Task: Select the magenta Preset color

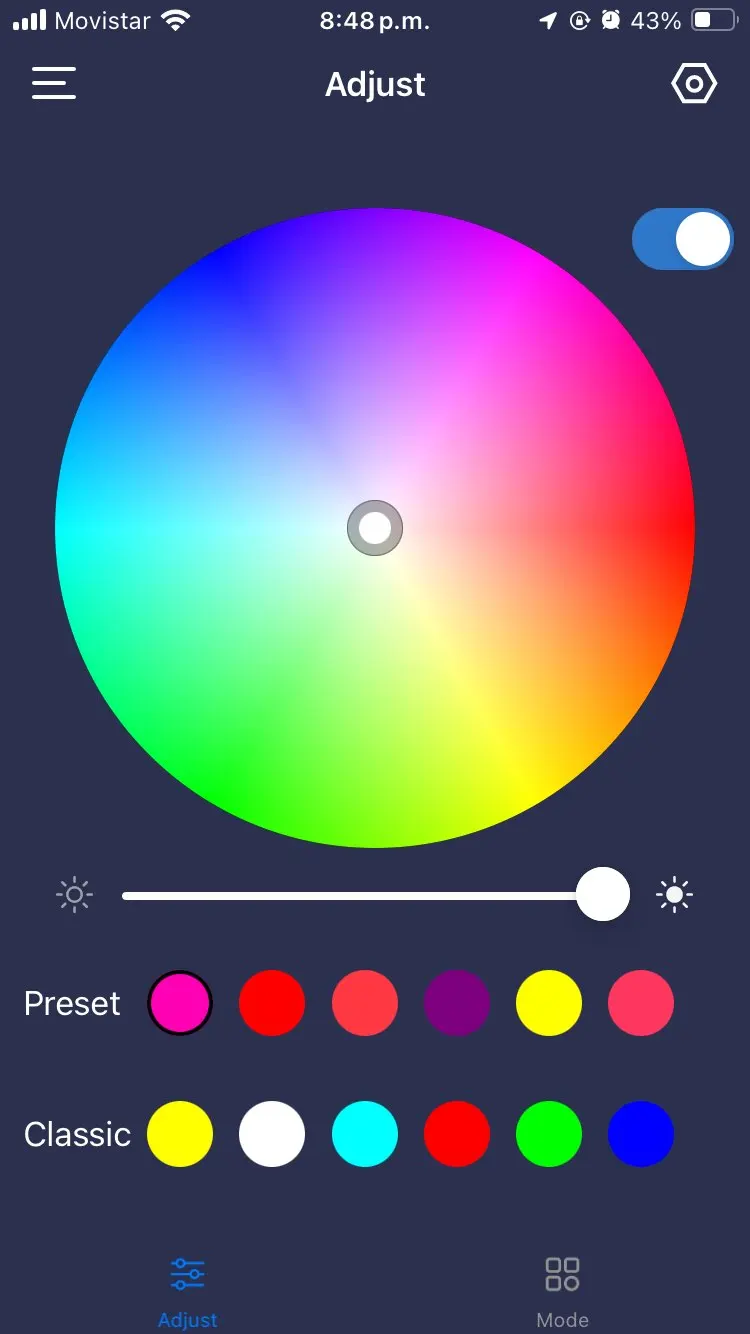Action: pos(180,1003)
